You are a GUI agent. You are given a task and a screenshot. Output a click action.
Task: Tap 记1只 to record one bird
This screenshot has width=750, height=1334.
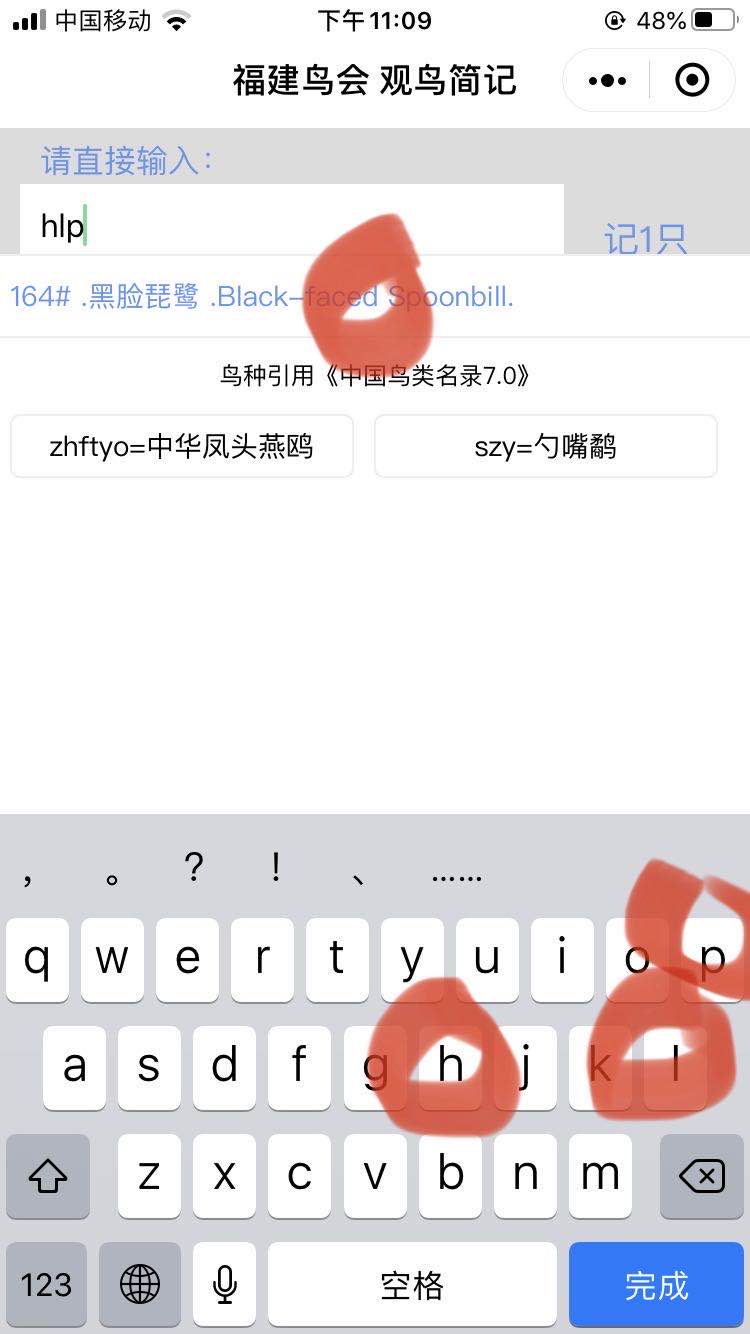pos(645,239)
